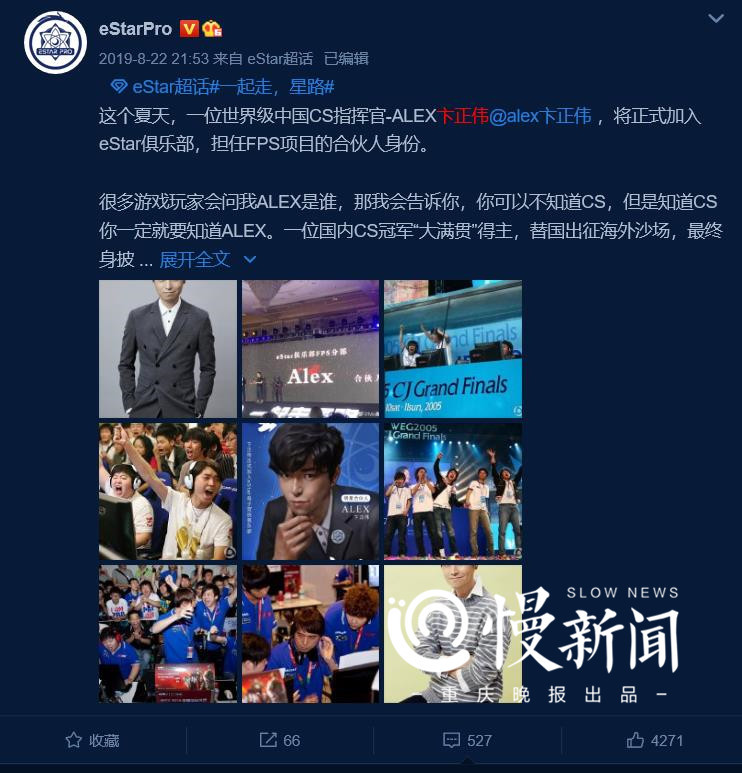Like this post with 4271 likes

tap(654, 740)
